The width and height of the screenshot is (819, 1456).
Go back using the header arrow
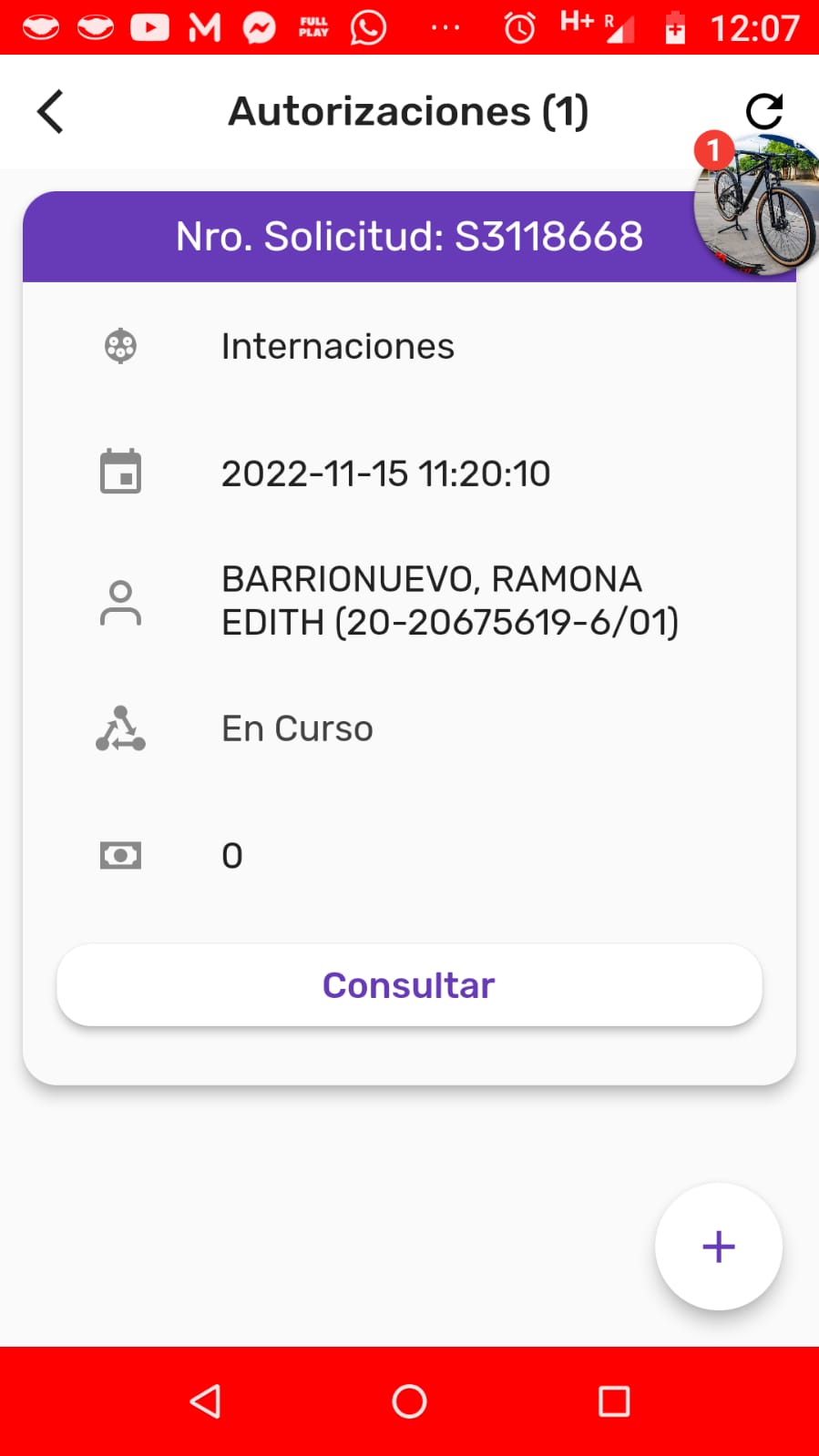(x=51, y=112)
